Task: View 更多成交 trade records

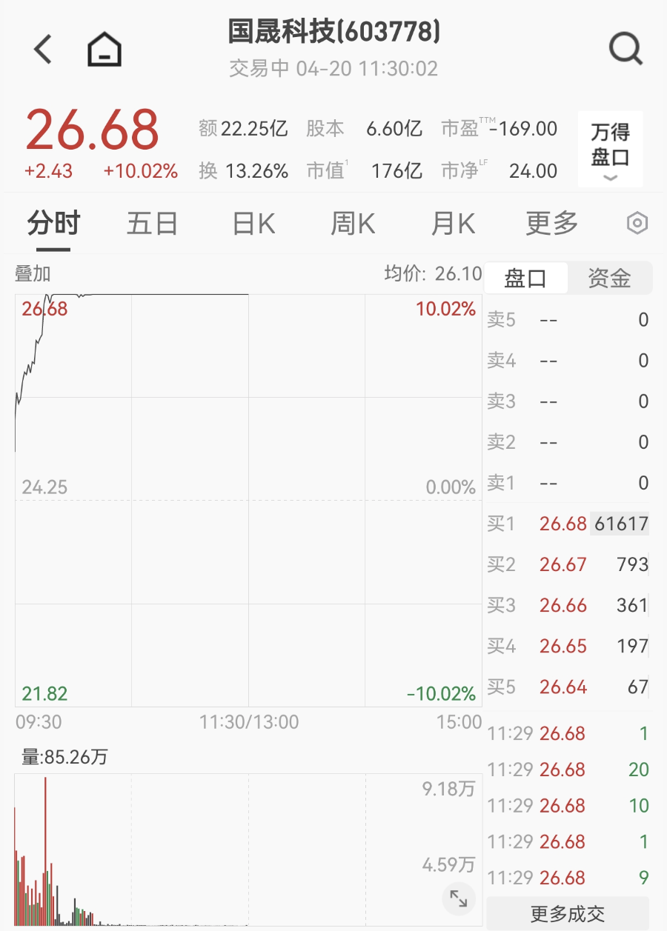Action: click(567, 913)
